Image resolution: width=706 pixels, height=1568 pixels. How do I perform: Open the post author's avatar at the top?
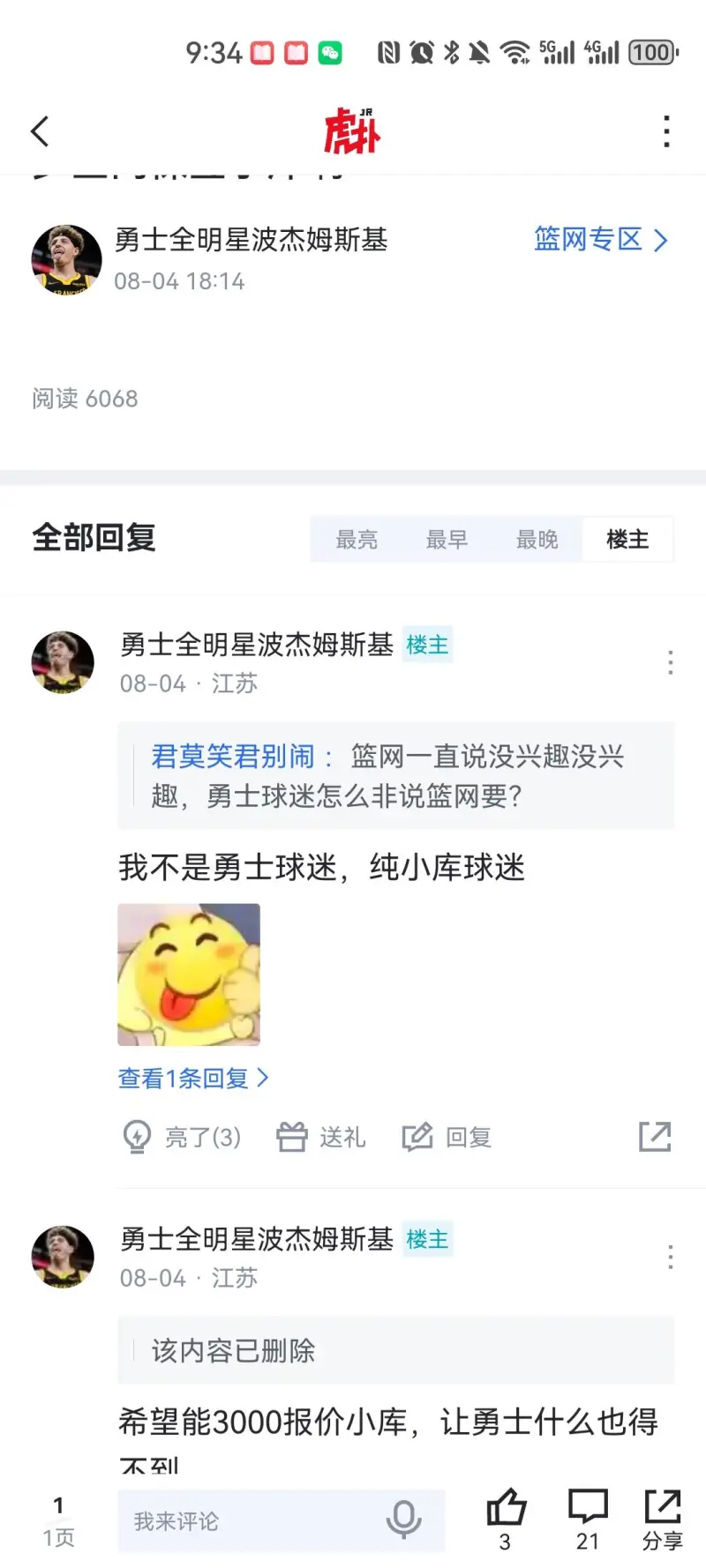pyautogui.click(x=66, y=259)
